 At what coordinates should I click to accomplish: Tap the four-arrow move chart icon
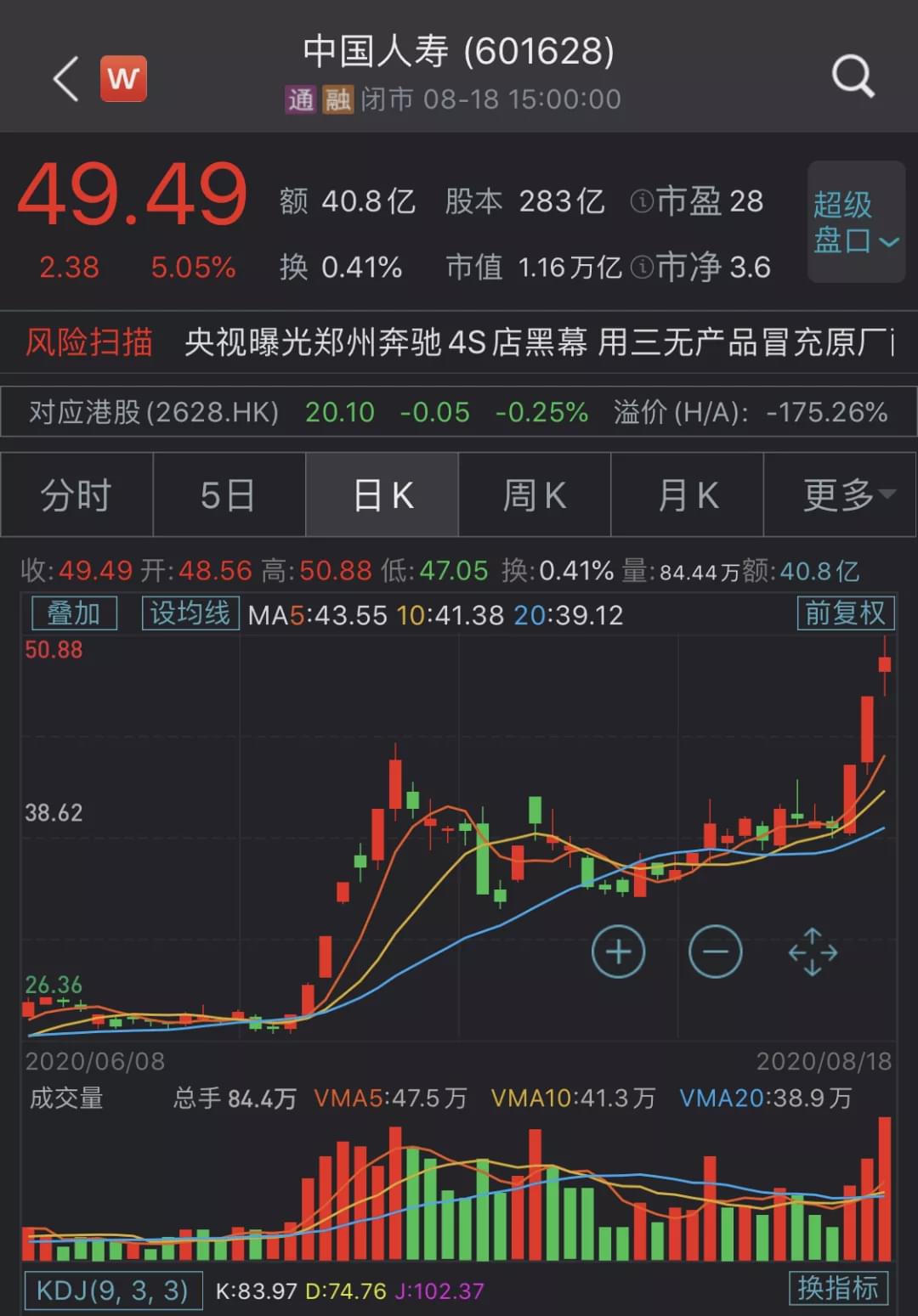click(x=812, y=952)
